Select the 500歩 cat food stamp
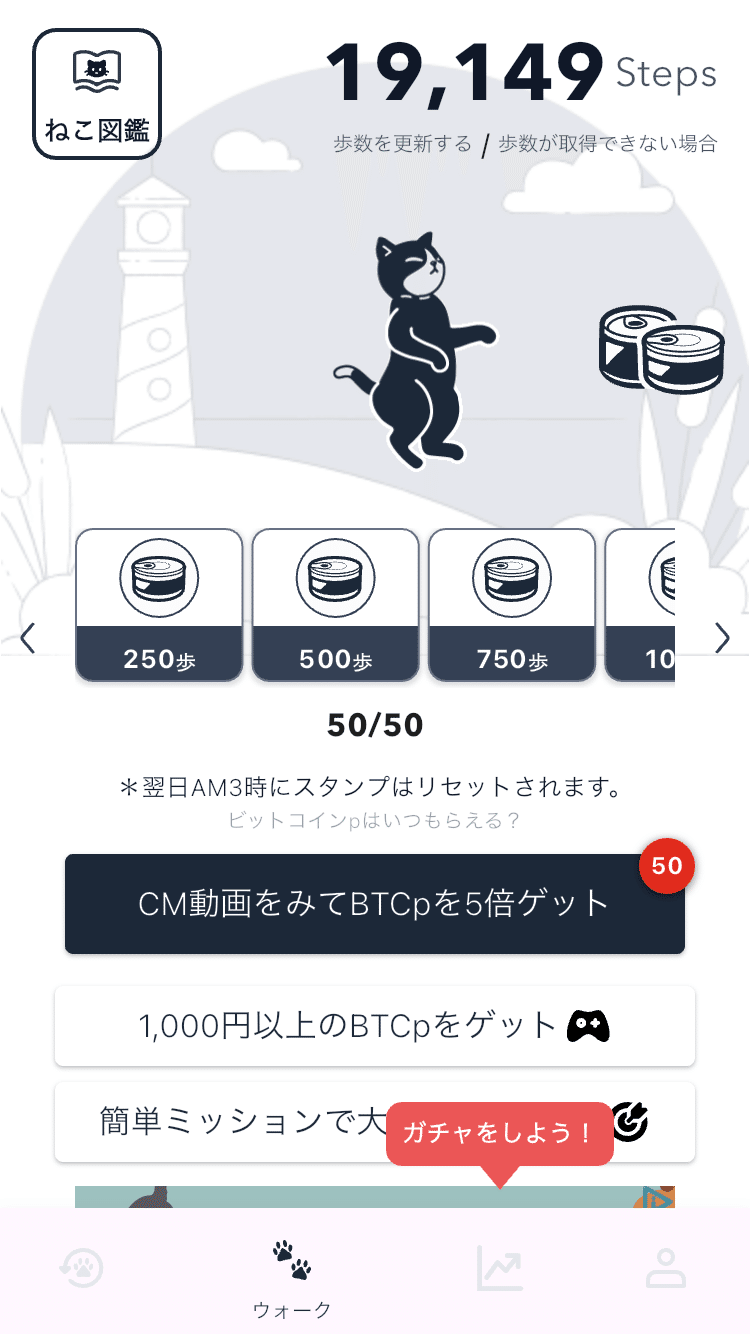 [335, 605]
